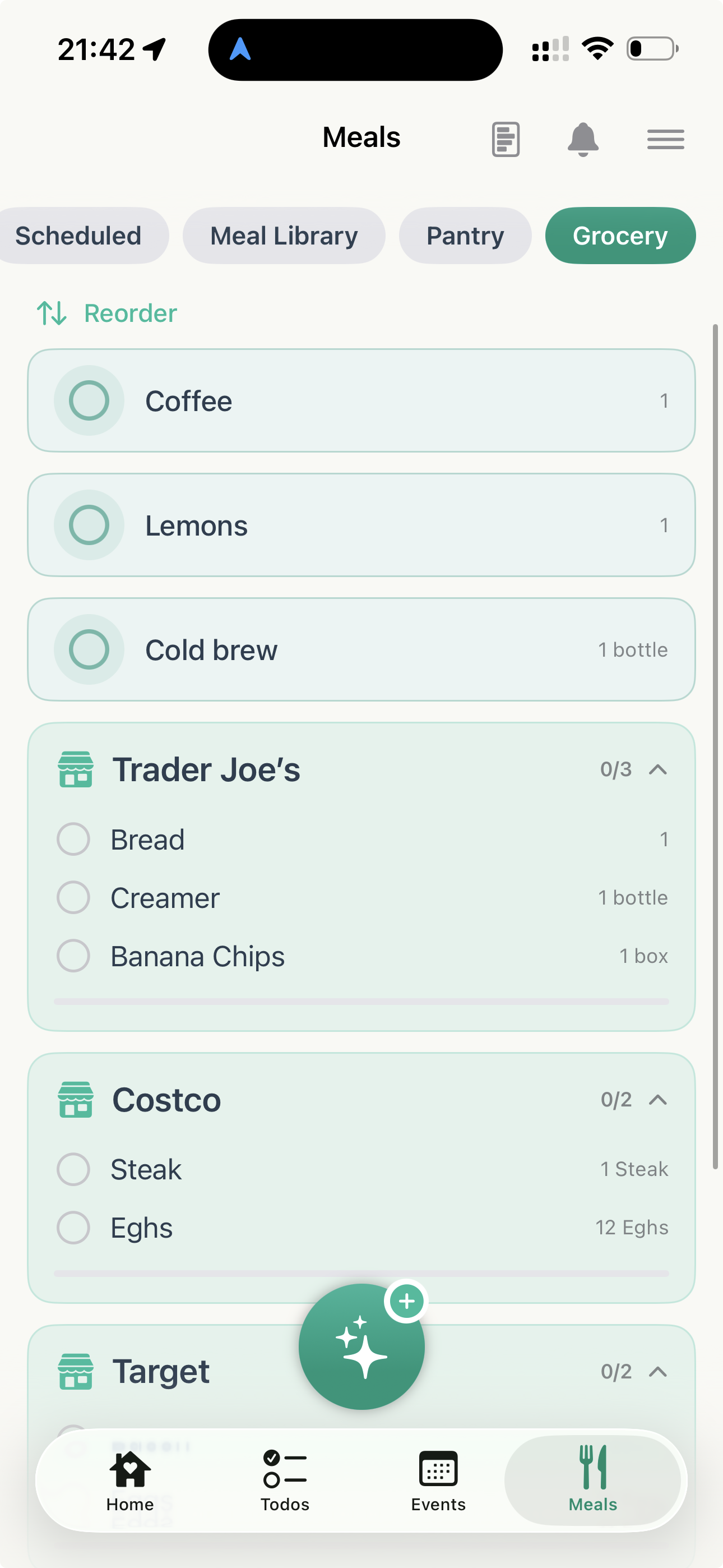
Task: Collapse the Costco section
Action: point(658,1100)
